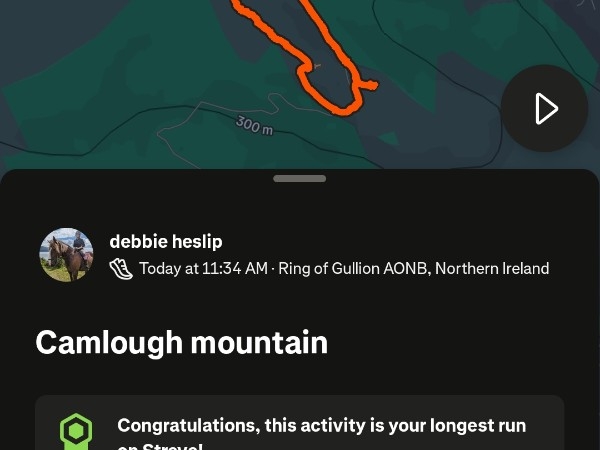Play the route flyover animation
600x450 pixels.
coord(544,108)
